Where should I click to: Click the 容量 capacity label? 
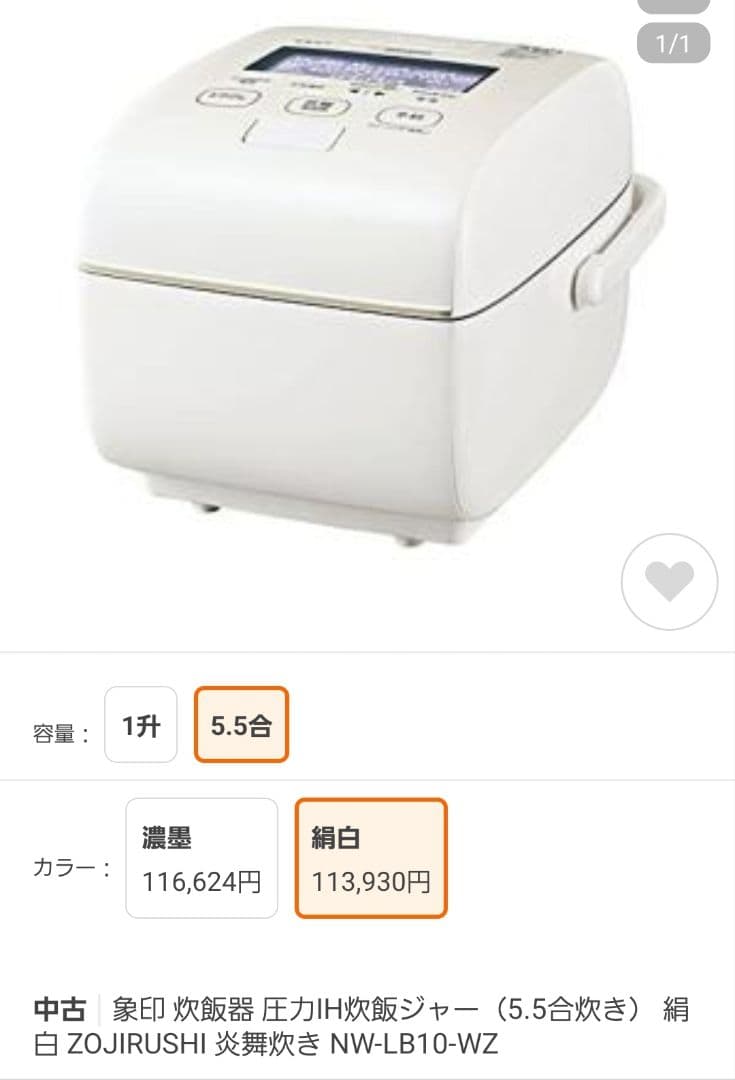pos(58,726)
